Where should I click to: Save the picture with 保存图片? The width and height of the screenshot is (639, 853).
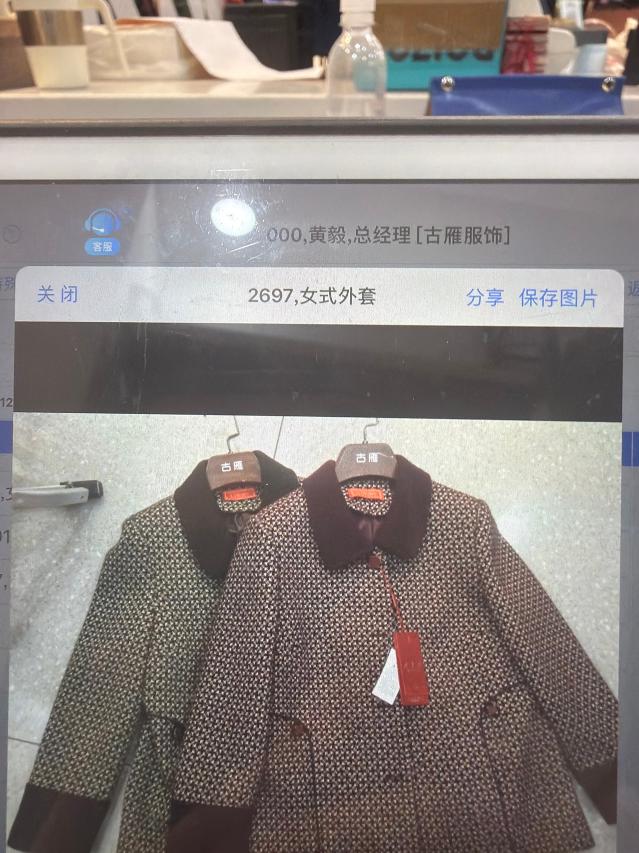pos(558,298)
